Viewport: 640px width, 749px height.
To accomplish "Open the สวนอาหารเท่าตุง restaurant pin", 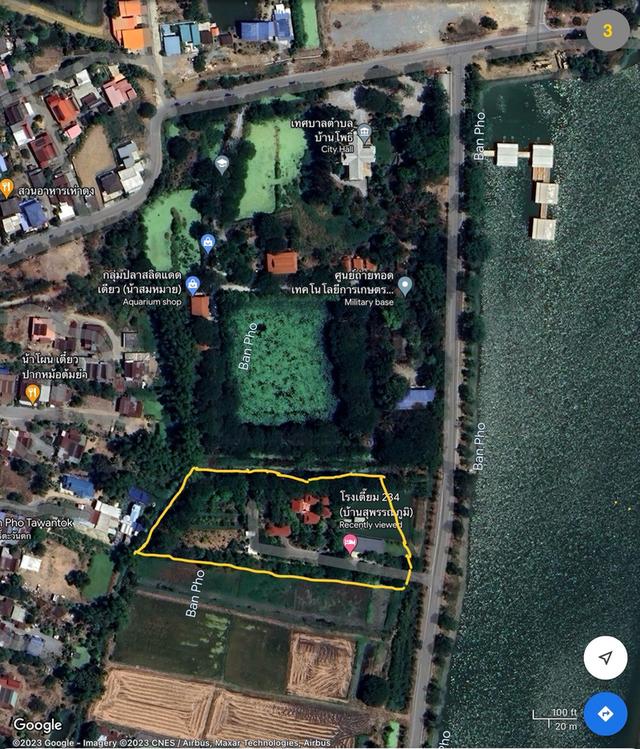I will (7, 187).
